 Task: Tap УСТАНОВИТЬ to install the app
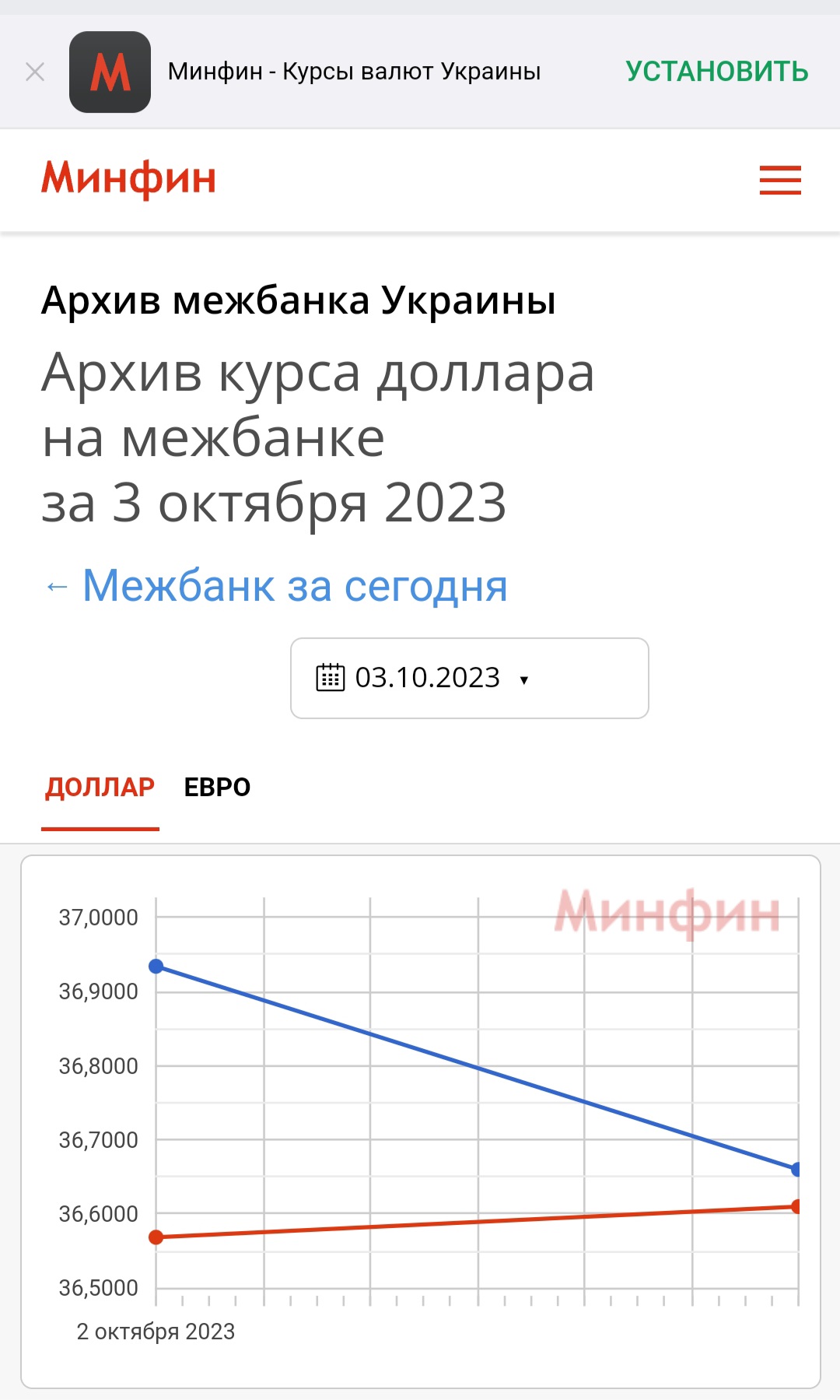tap(716, 72)
